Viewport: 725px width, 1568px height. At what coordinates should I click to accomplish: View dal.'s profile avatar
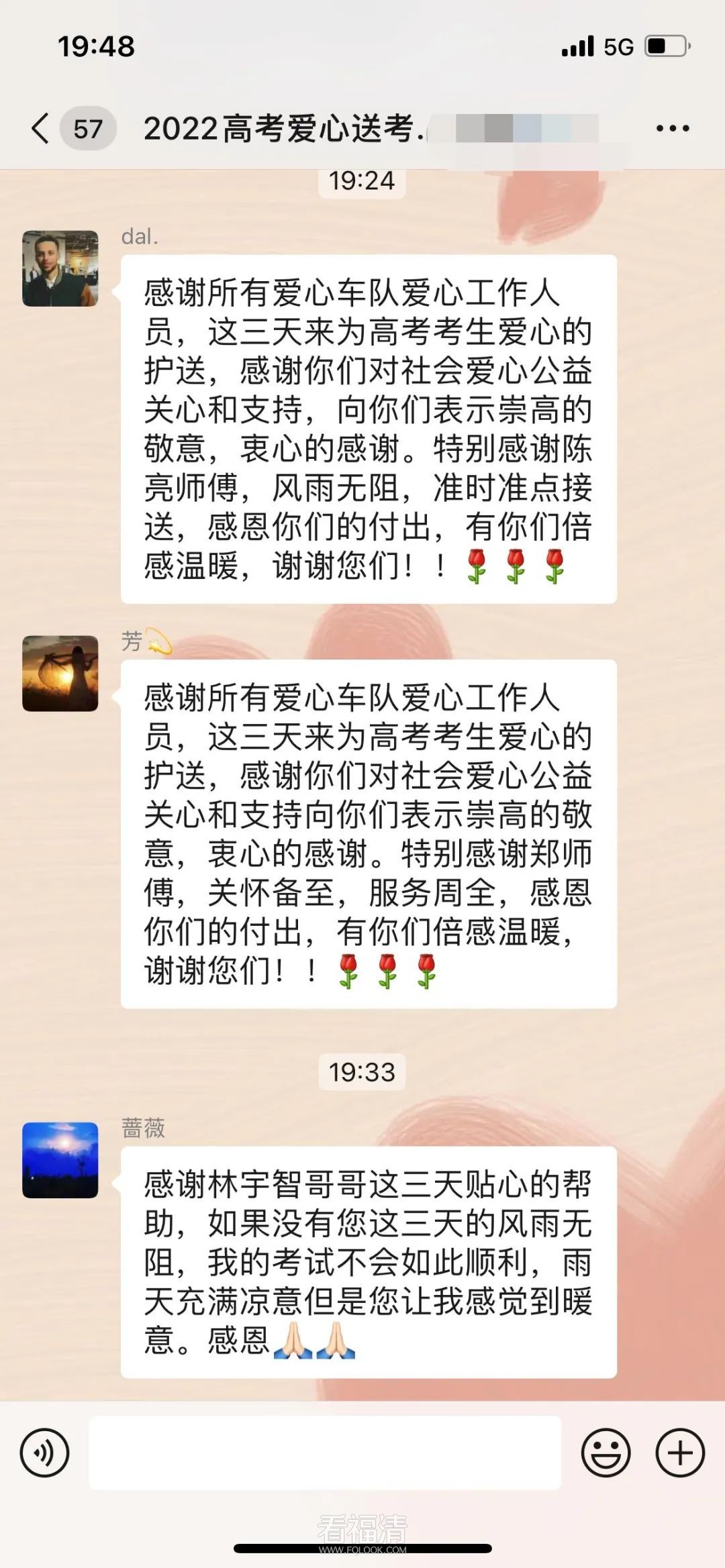point(60,268)
